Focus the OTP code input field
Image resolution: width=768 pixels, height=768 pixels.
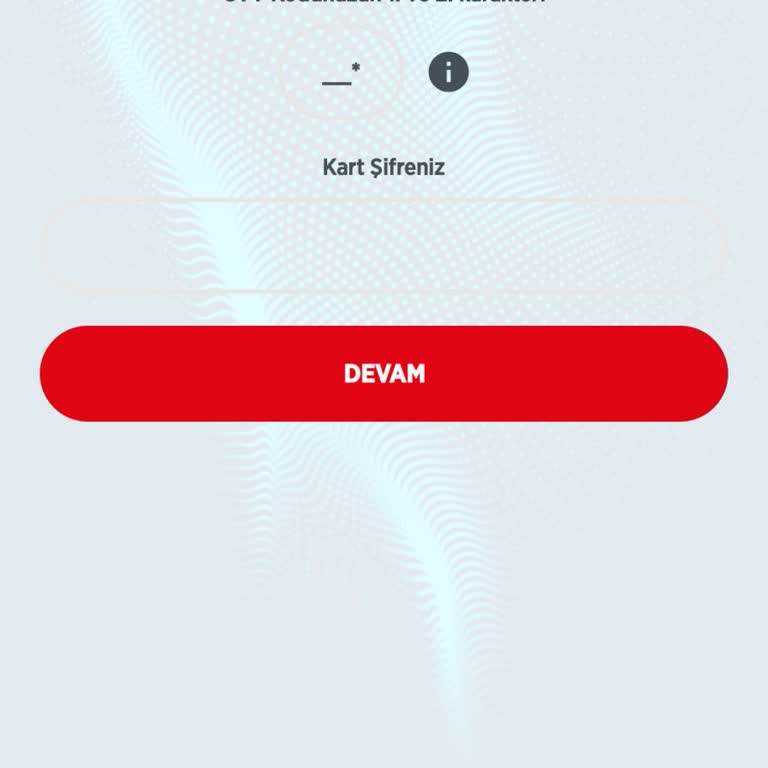340,73
